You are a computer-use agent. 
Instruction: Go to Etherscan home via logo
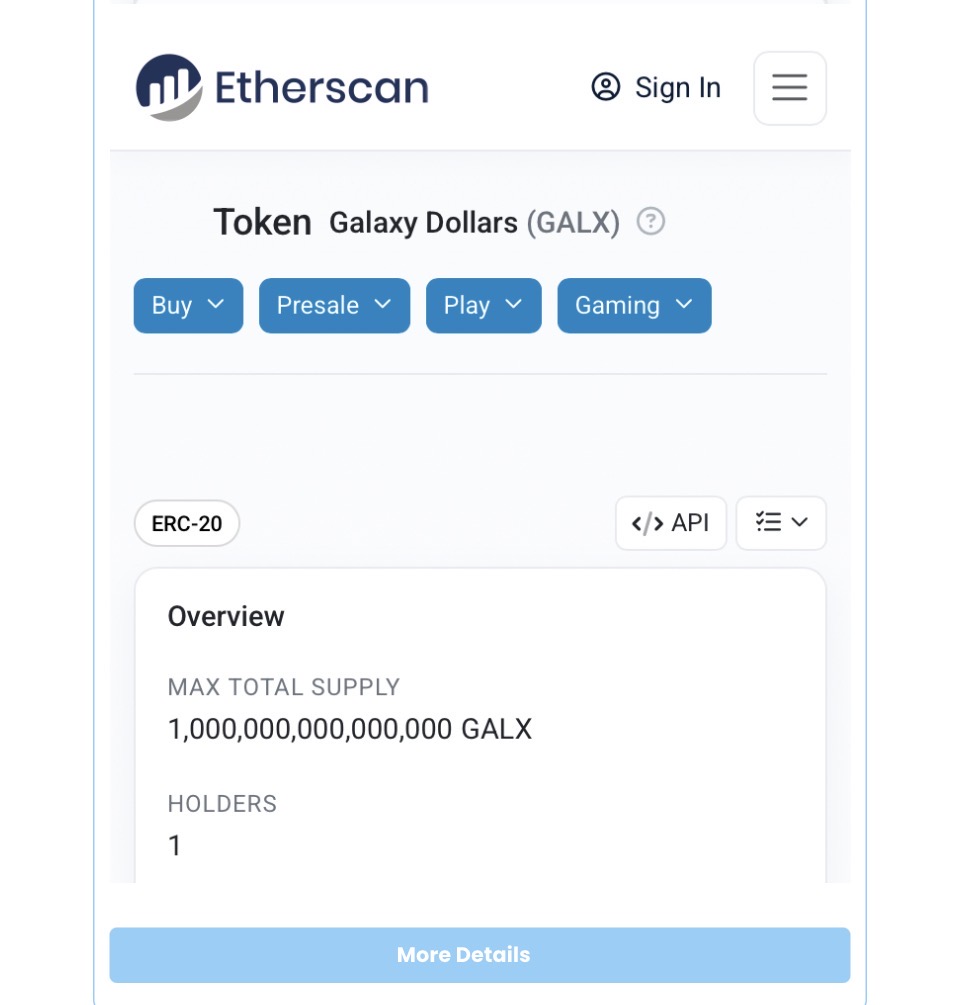coord(282,88)
